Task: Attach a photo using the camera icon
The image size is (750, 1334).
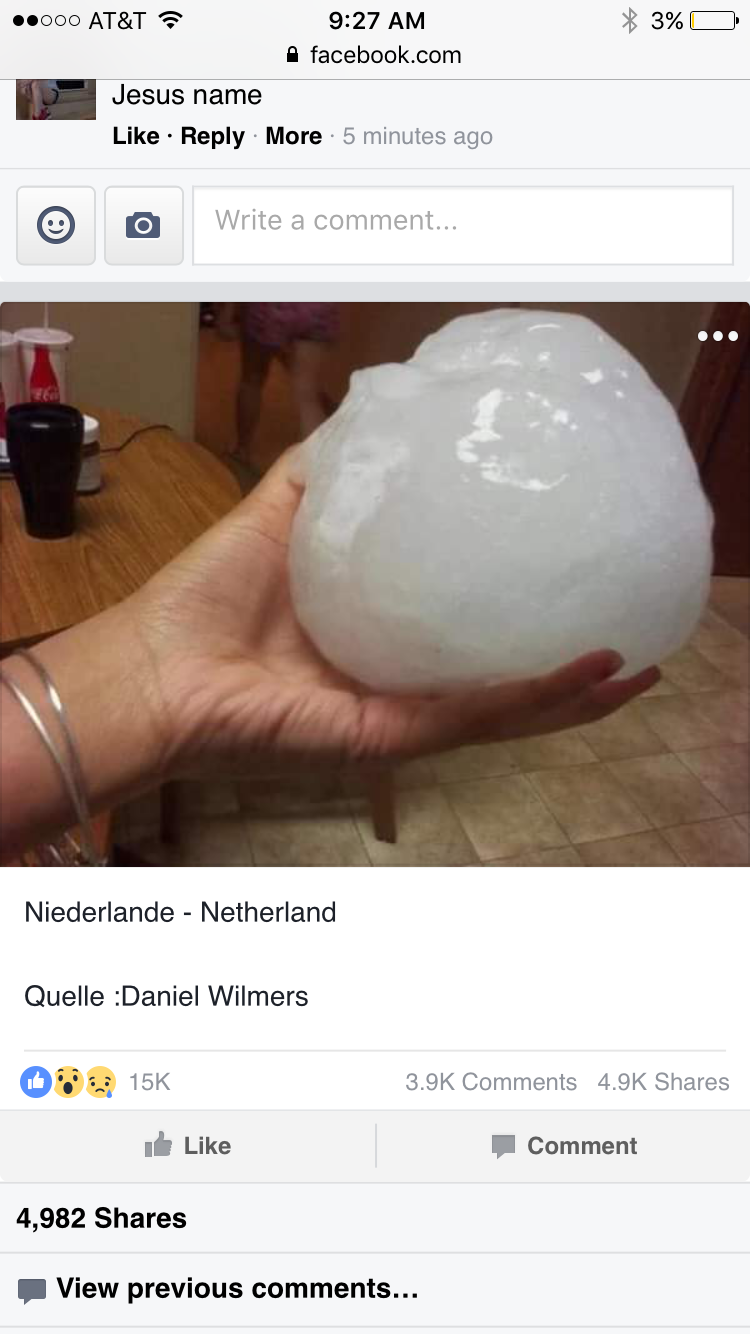Action: [x=143, y=225]
